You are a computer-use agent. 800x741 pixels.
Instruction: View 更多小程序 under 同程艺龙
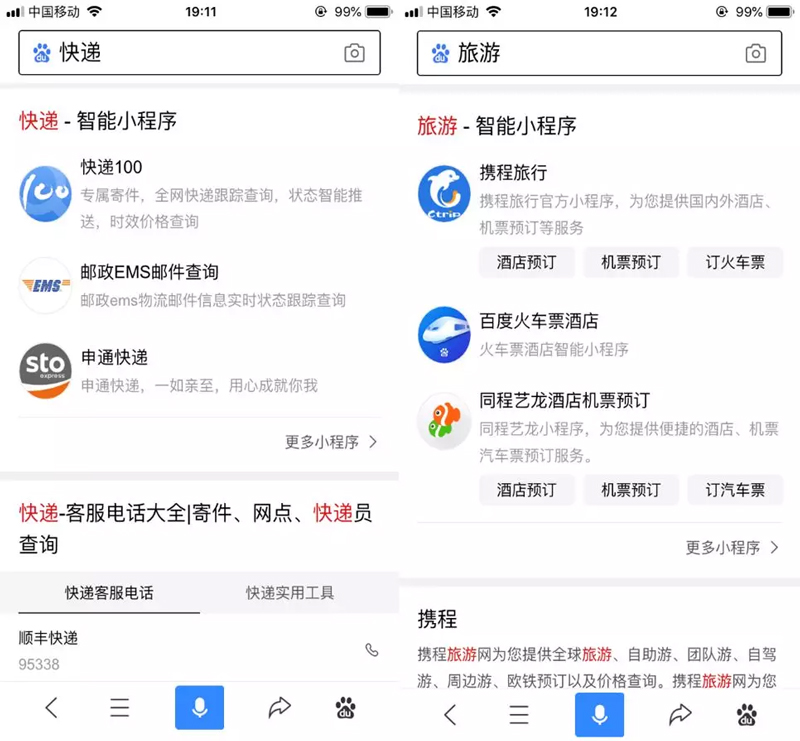(731, 547)
